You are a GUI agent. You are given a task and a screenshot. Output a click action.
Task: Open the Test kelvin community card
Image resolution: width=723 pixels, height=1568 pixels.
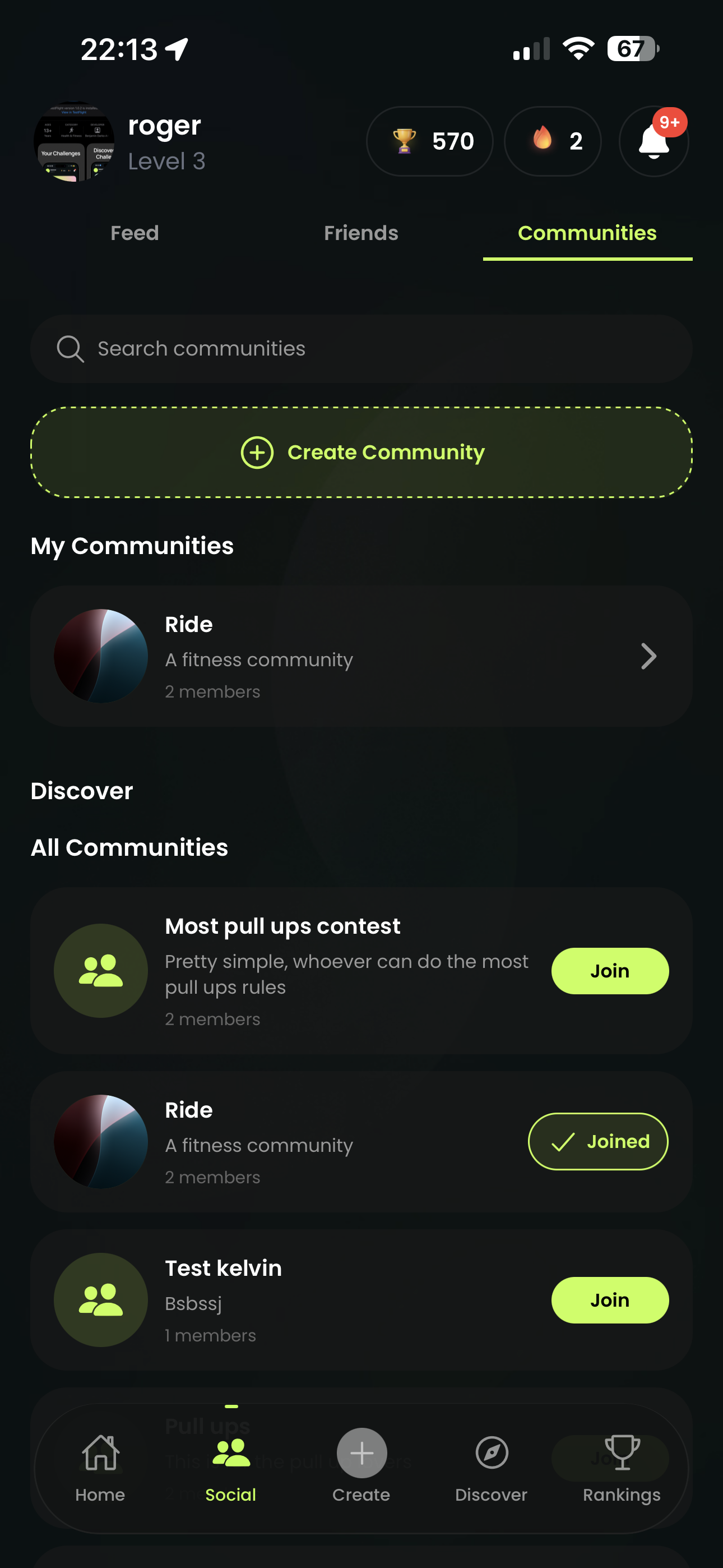coord(304,1300)
